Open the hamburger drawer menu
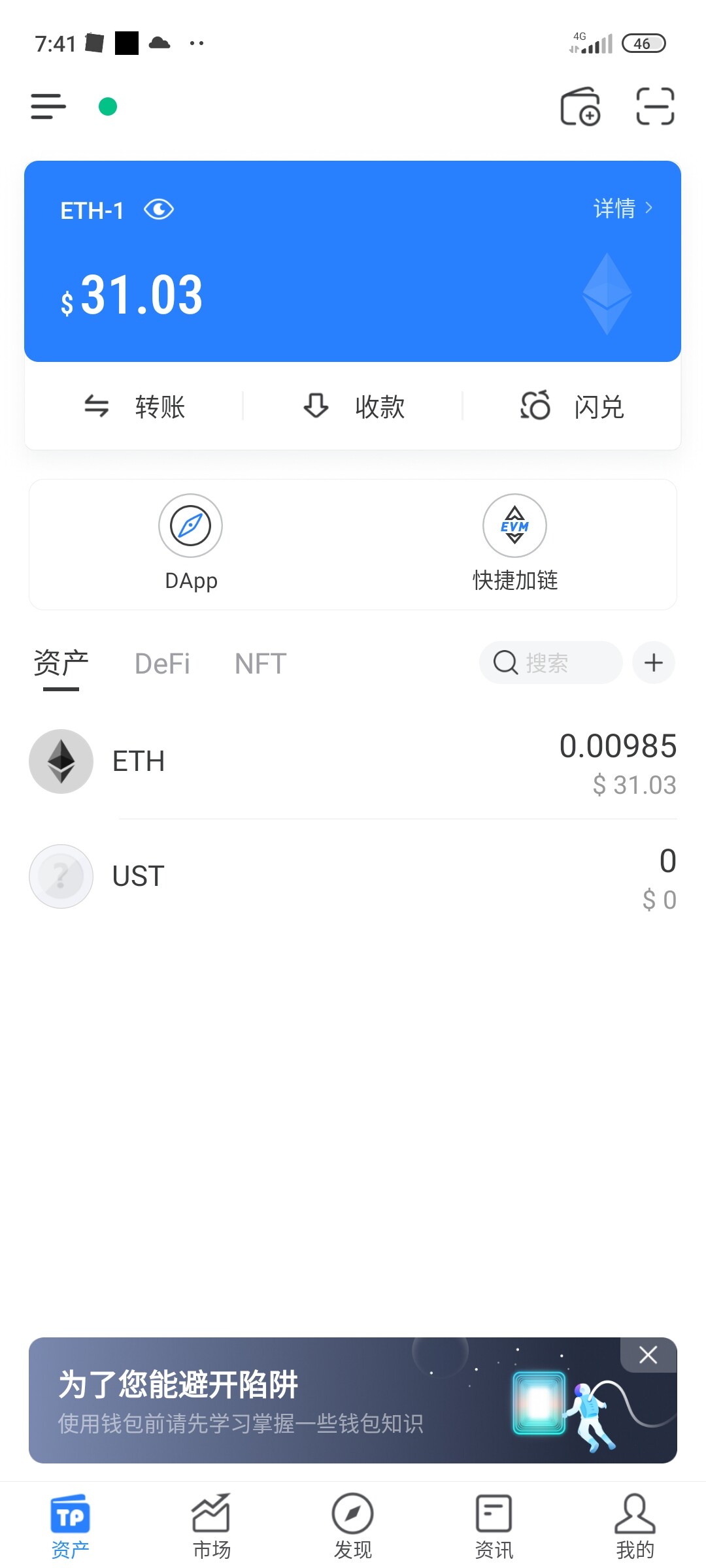 point(48,106)
